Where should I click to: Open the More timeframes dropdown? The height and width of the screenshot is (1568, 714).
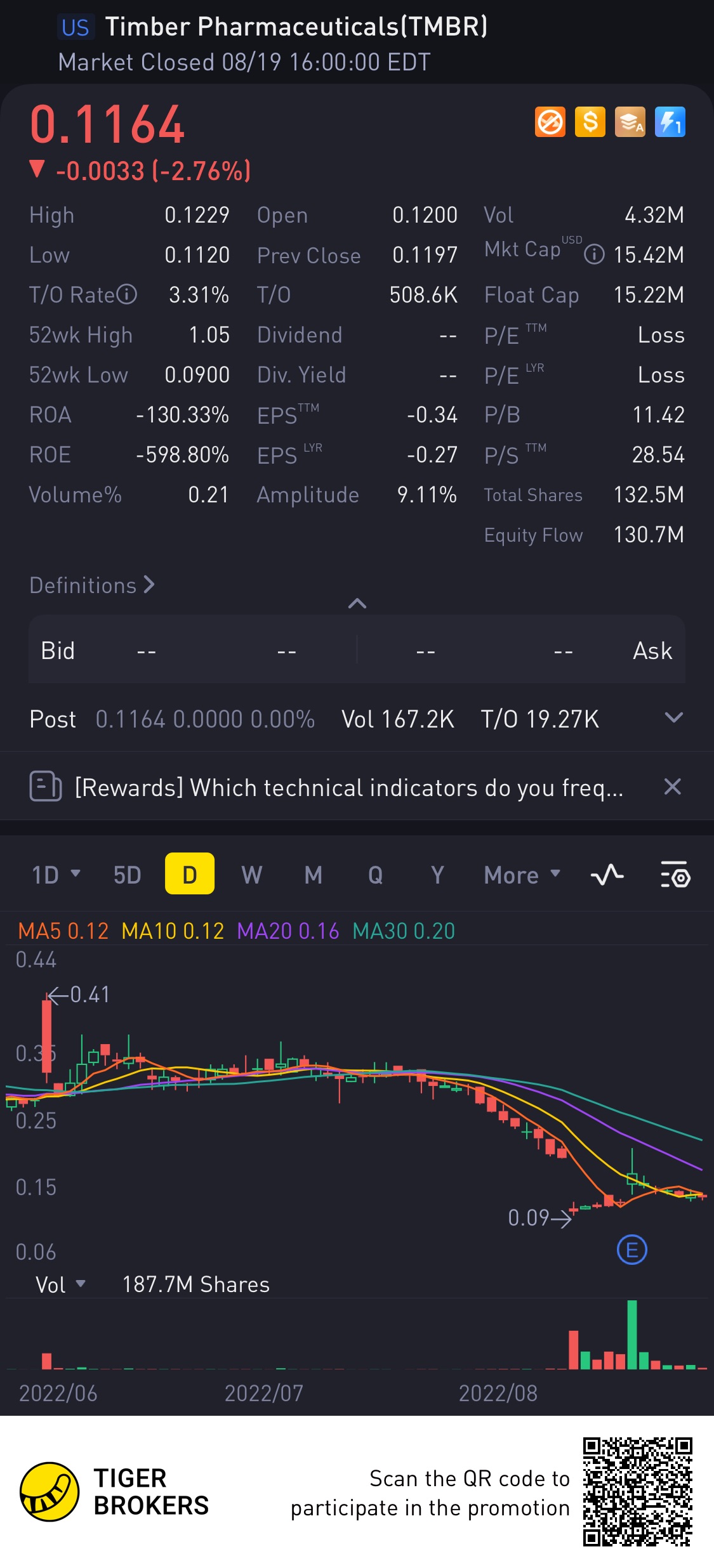(522, 875)
